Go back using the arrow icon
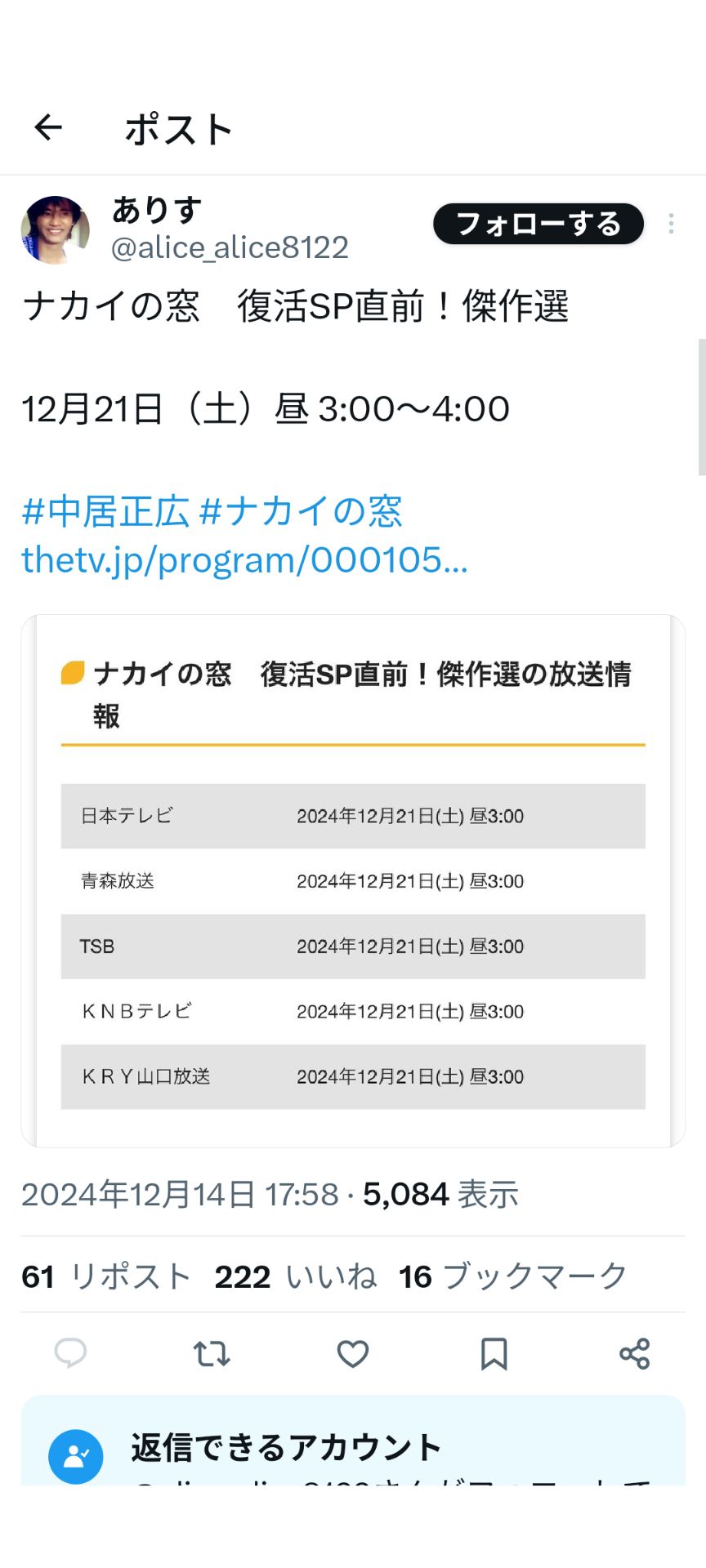 tap(48, 127)
